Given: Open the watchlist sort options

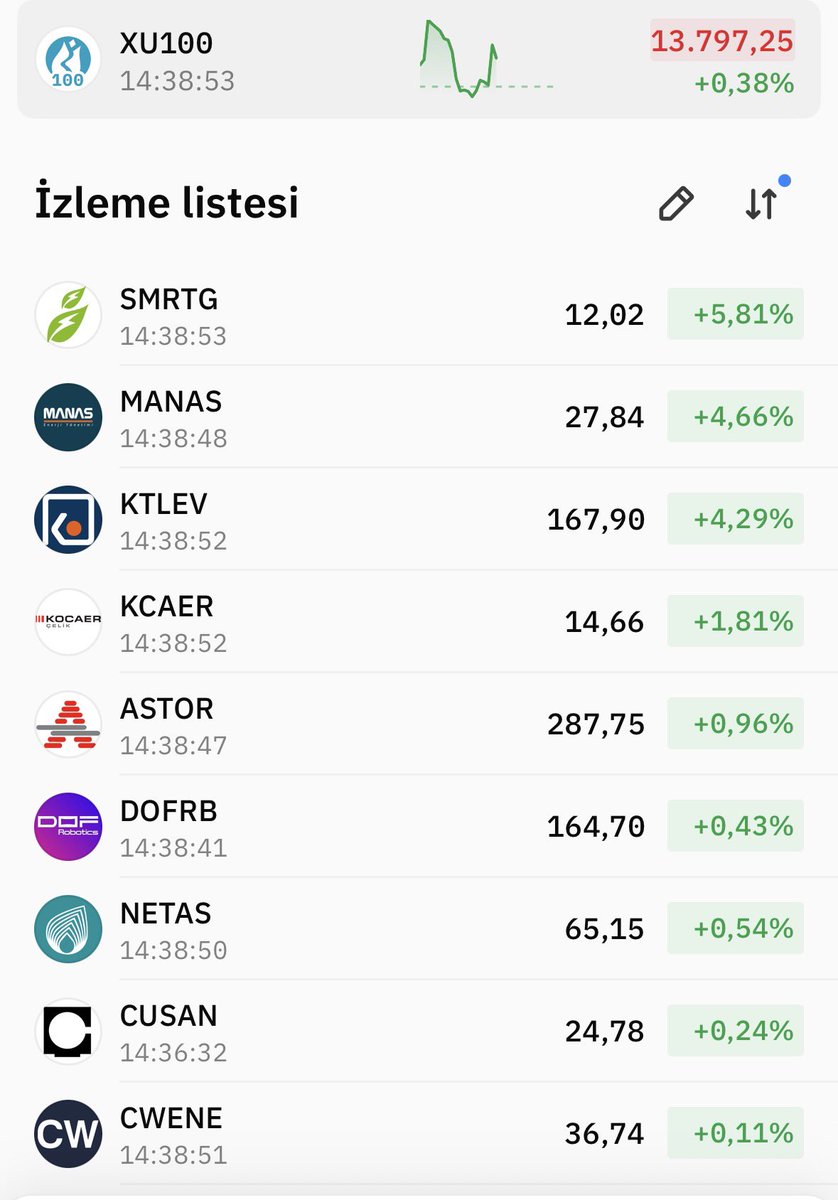Looking at the screenshot, I should (x=762, y=203).
